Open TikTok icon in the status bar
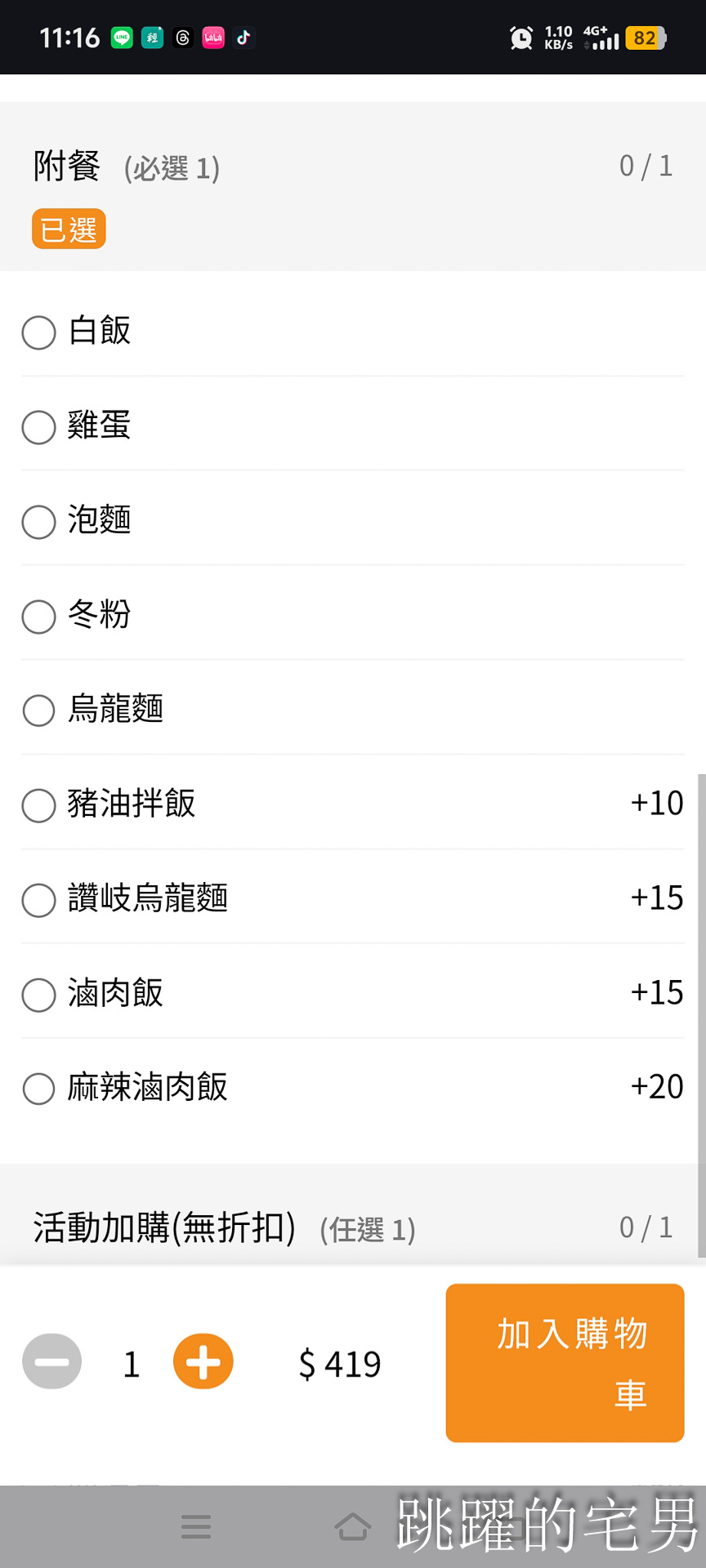The height and width of the screenshot is (1568, 706). click(x=243, y=38)
